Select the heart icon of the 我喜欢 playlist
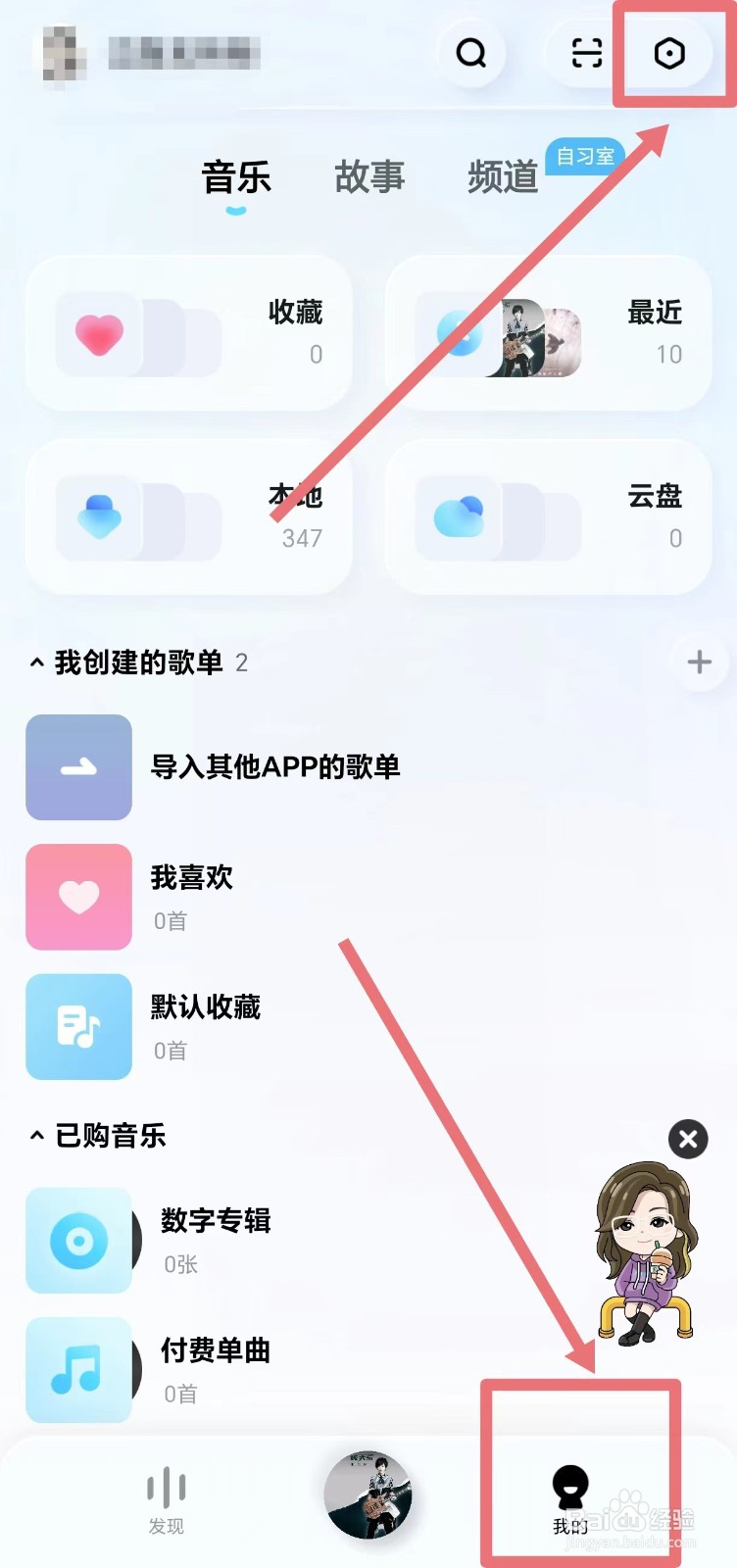The width and height of the screenshot is (737, 1568). (78, 897)
